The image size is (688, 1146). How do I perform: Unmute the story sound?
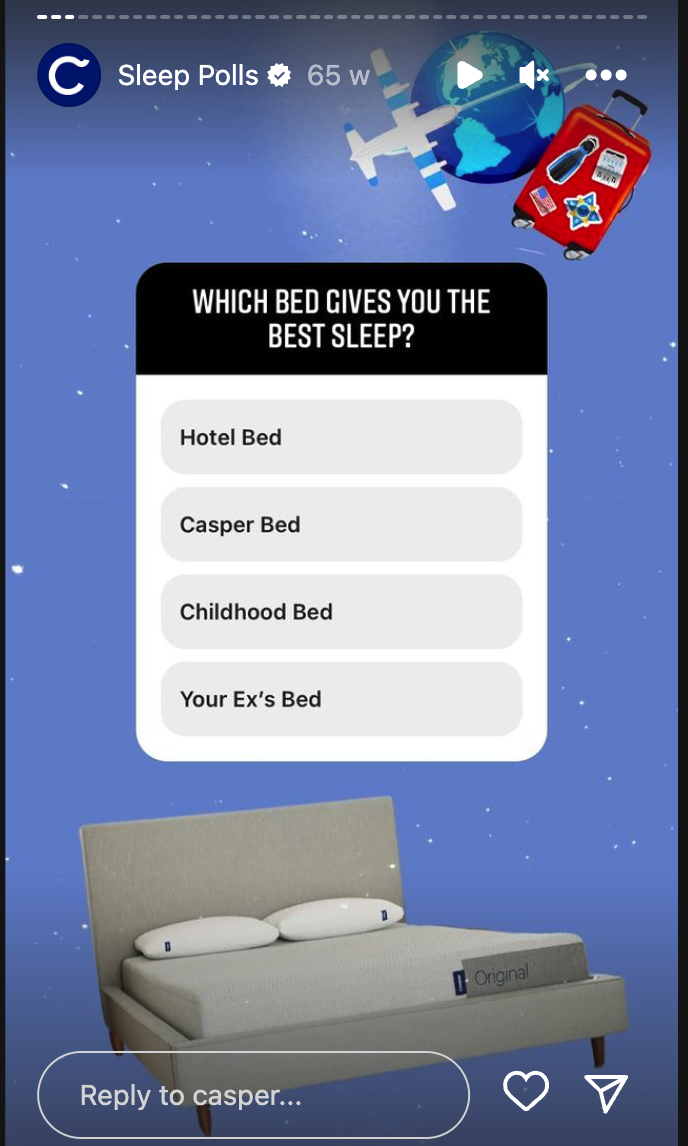click(535, 75)
